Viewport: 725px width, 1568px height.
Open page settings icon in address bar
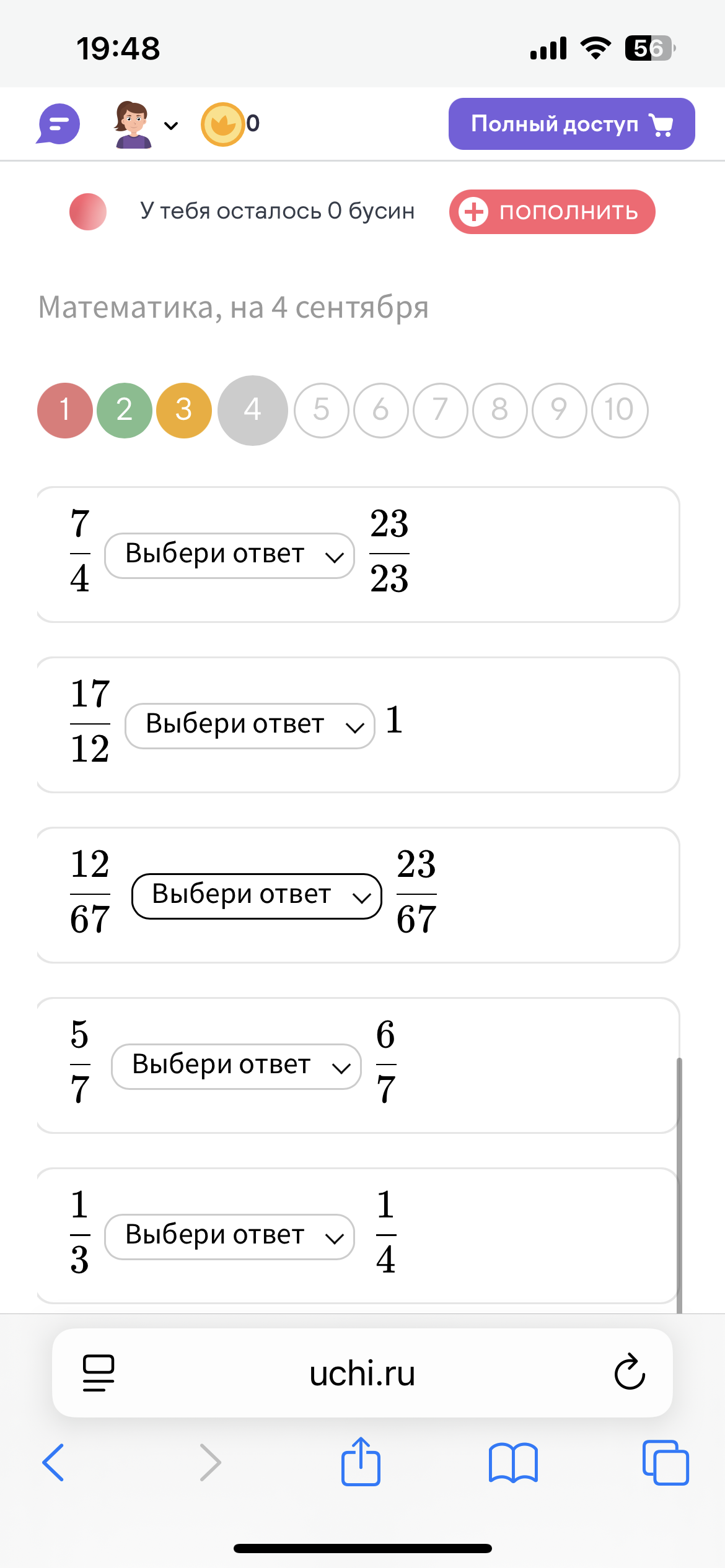tap(99, 1373)
